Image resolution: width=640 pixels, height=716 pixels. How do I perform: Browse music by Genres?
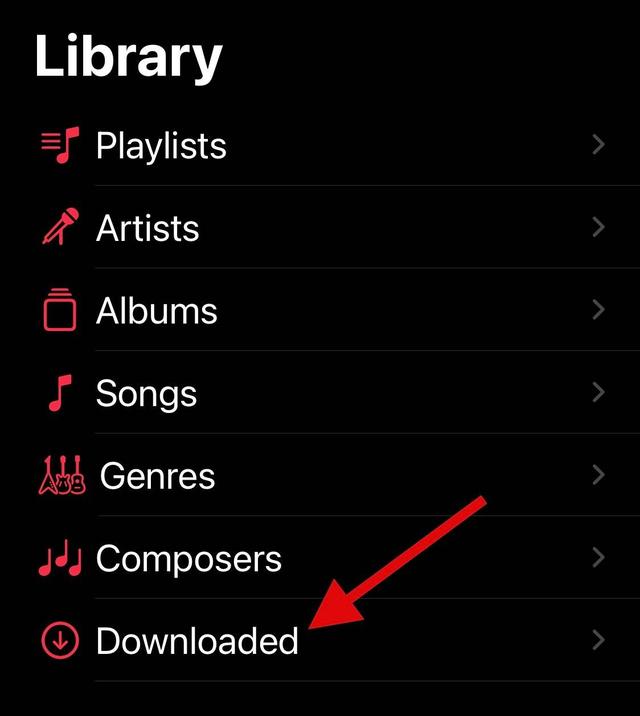tap(157, 477)
